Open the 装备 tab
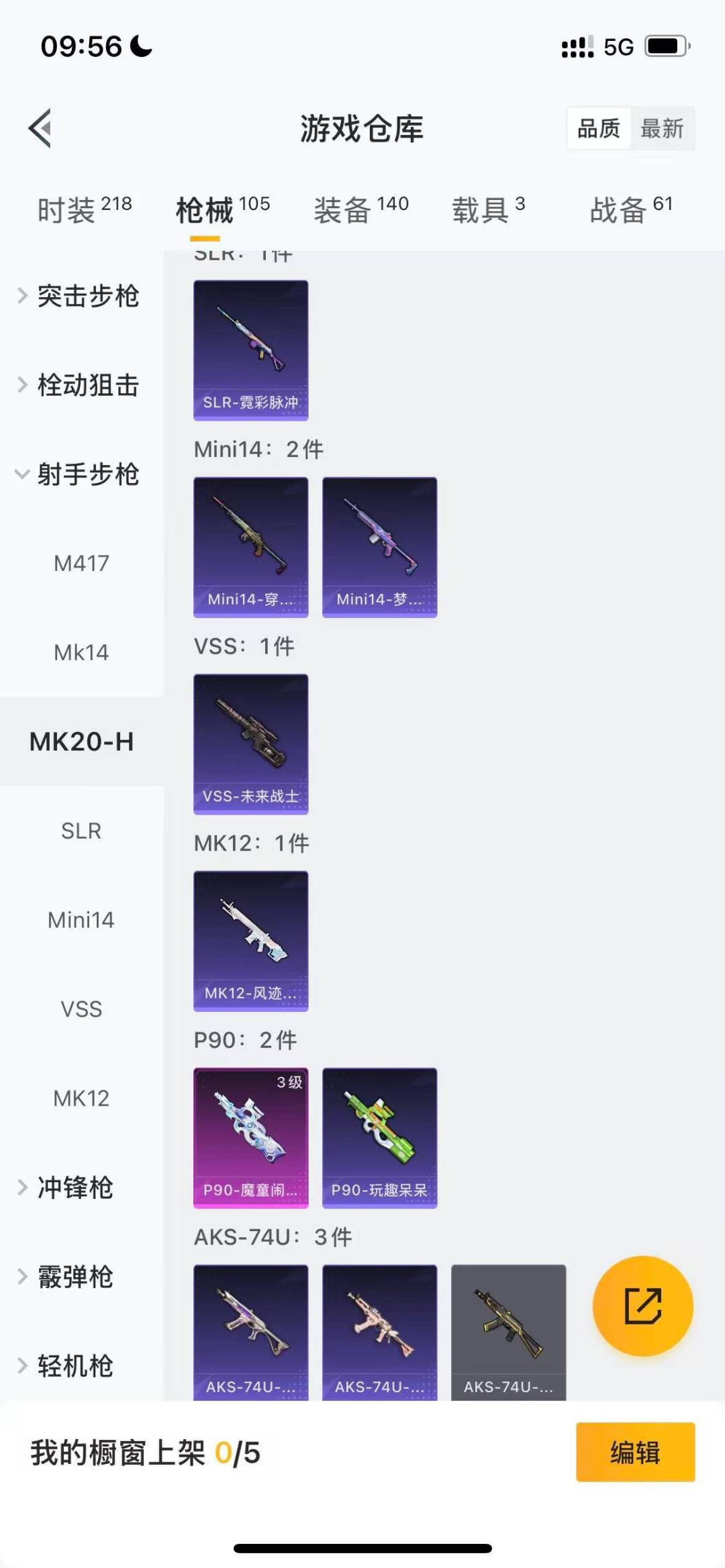The height and width of the screenshot is (1568, 725). 361,210
